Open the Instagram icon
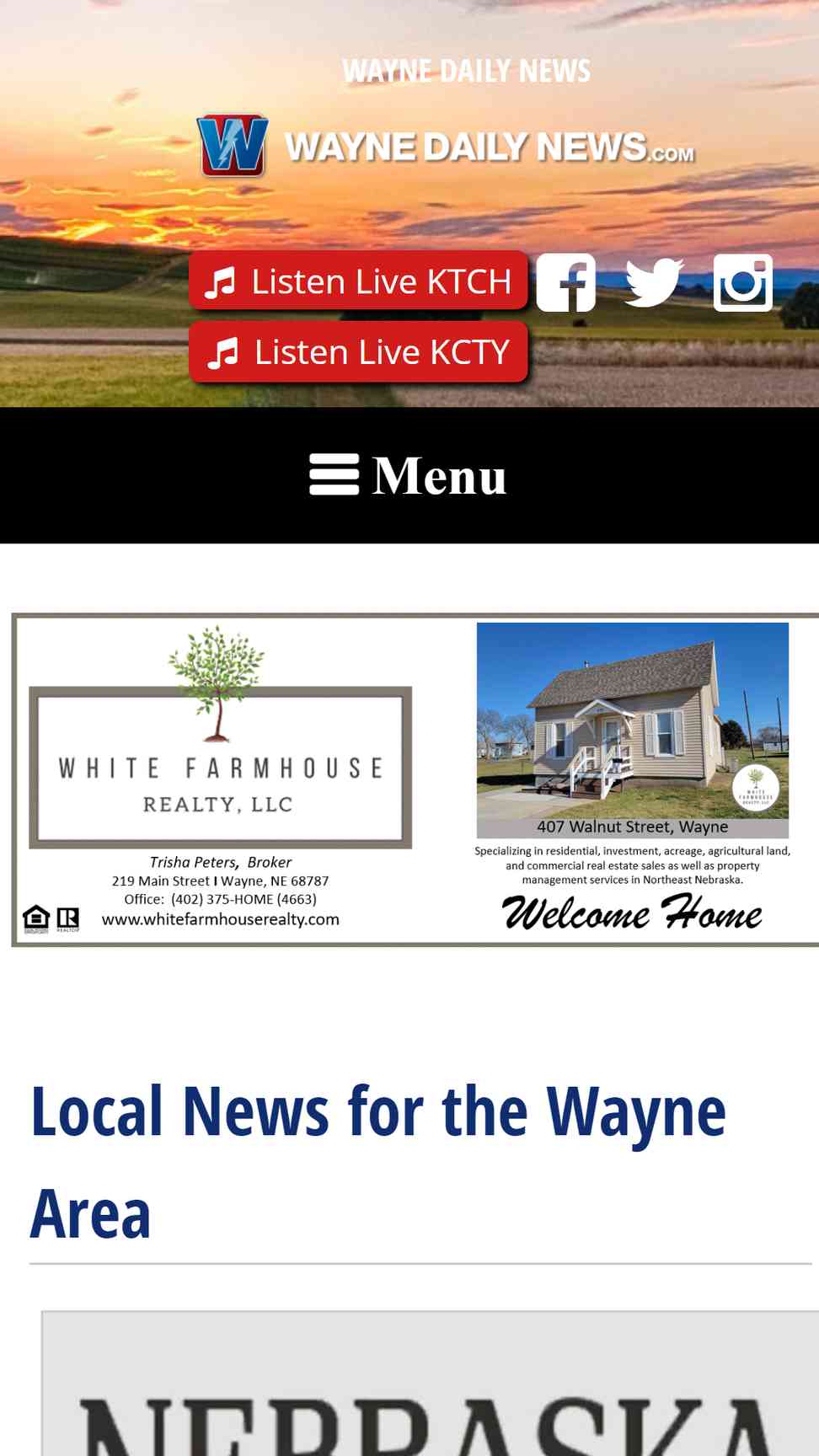819x1456 pixels. [743, 282]
